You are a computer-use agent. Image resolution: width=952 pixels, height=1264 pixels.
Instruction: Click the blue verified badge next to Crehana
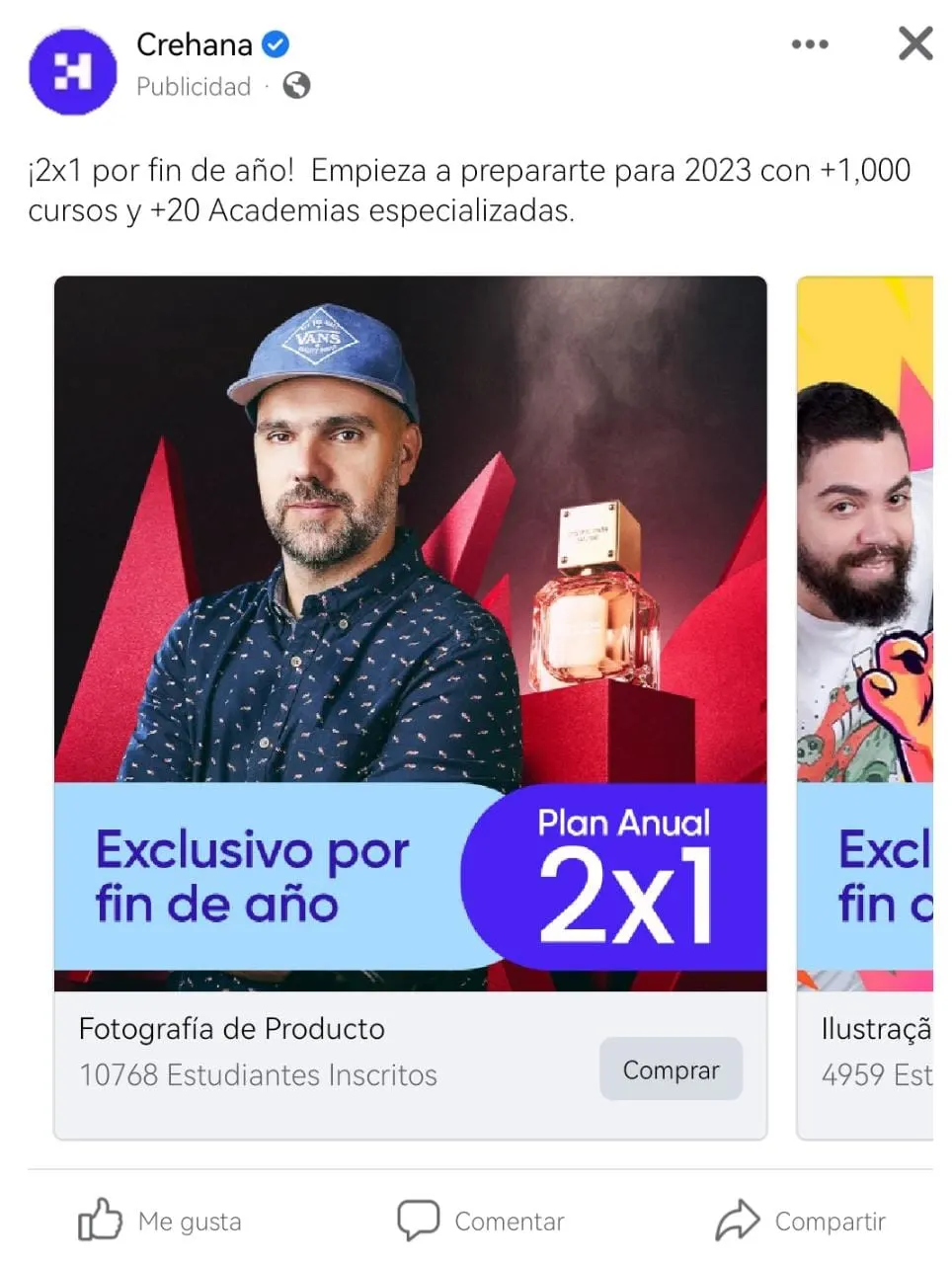point(275,43)
